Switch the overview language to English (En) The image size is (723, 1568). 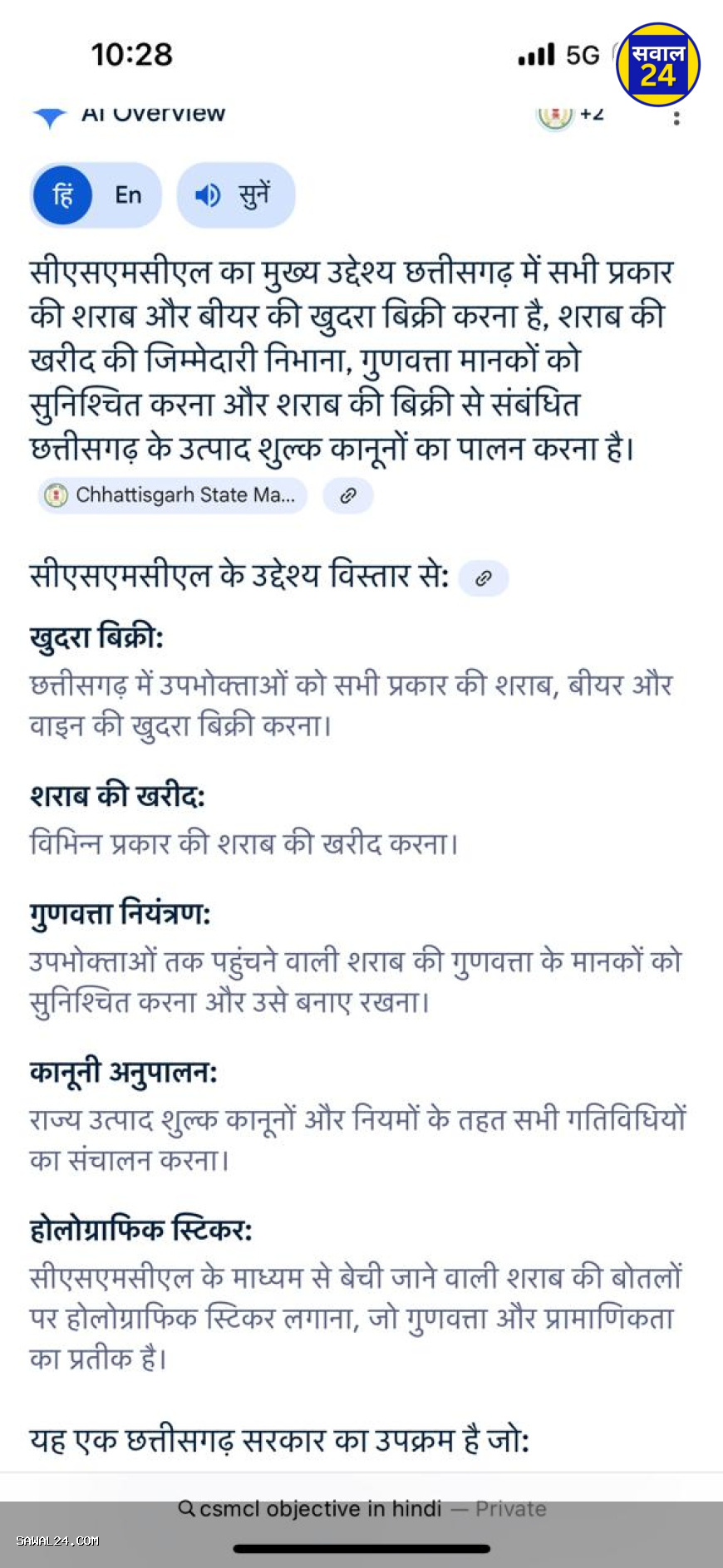[x=128, y=195]
